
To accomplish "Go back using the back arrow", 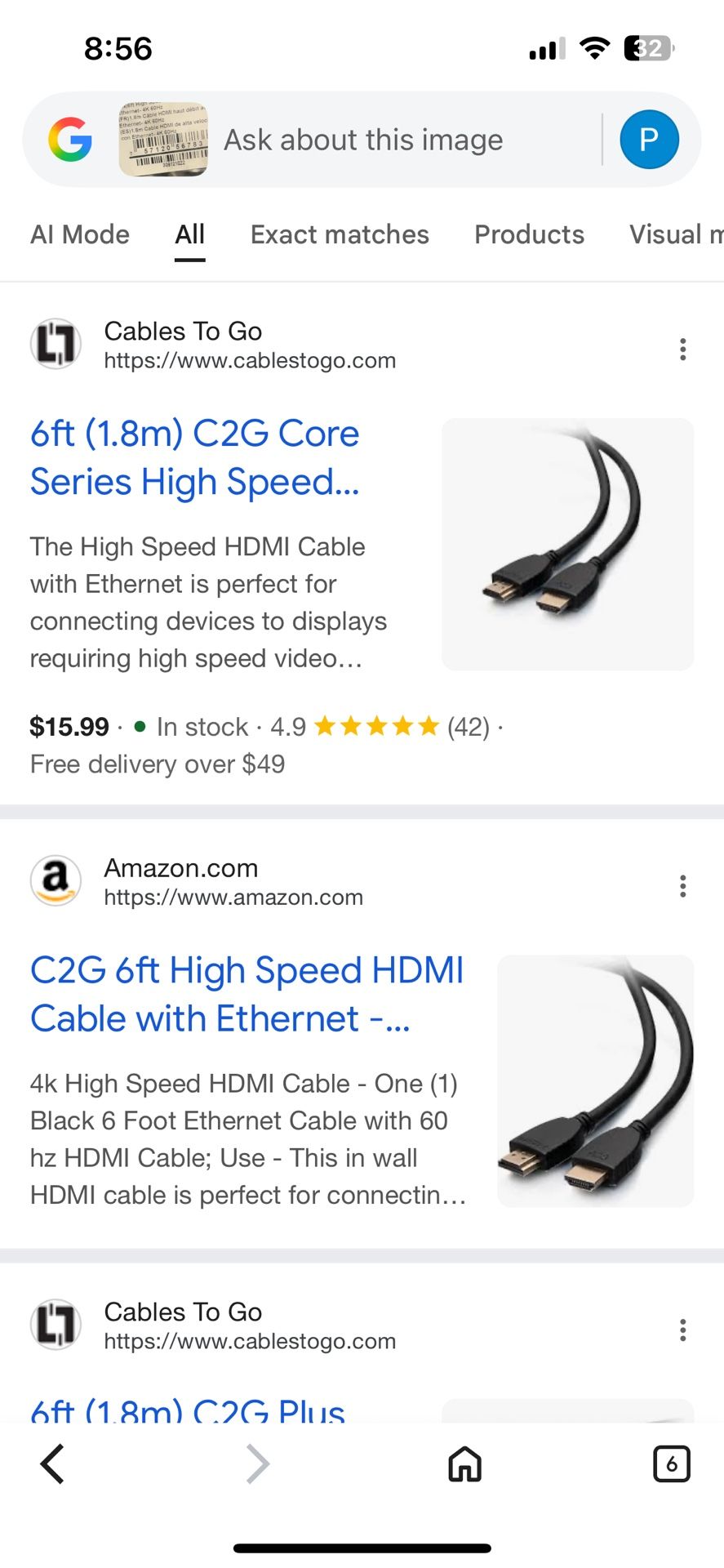I will 51,1464.
